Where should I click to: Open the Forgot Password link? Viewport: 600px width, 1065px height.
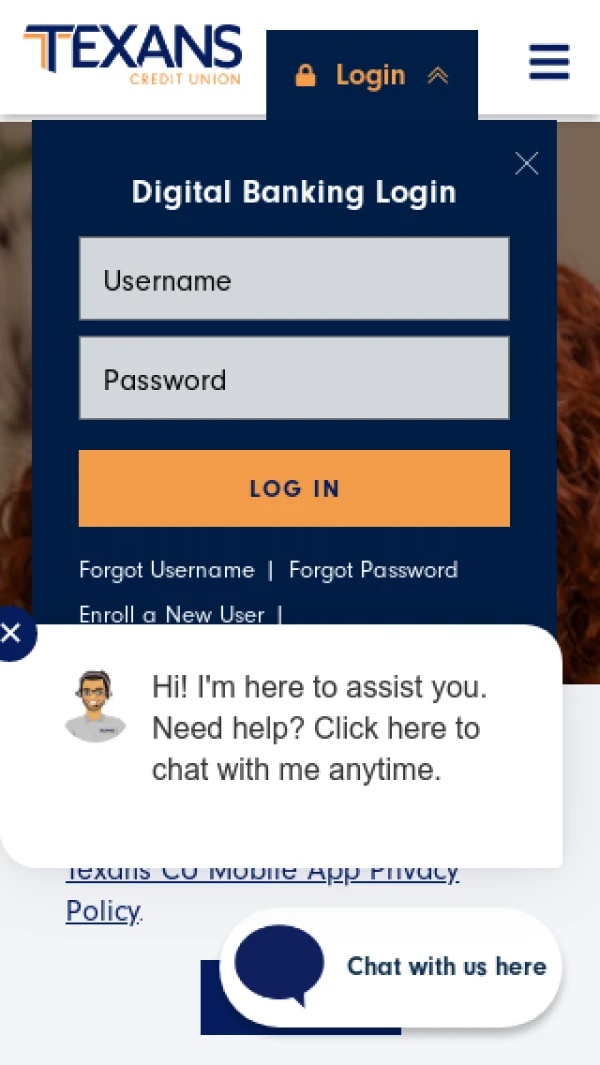[x=372, y=570]
